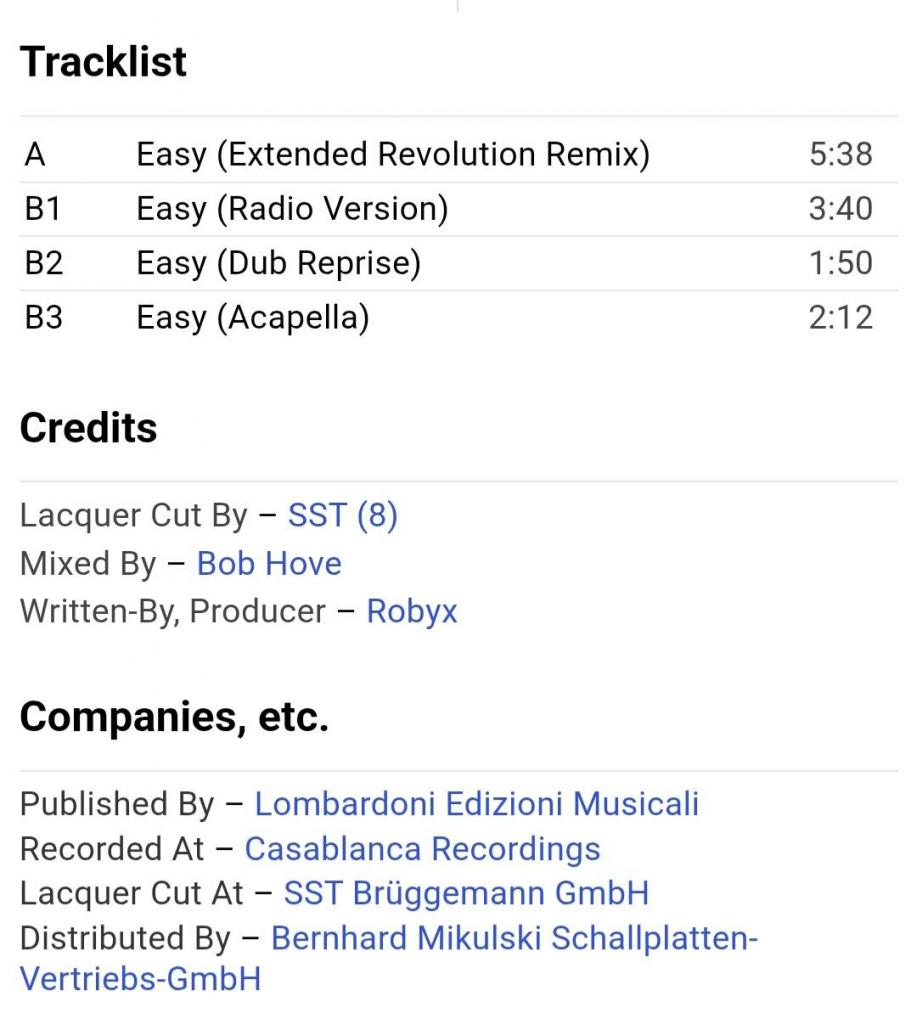
Task: Visit SST Brüggemann GmbH page
Action: point(466,893)
